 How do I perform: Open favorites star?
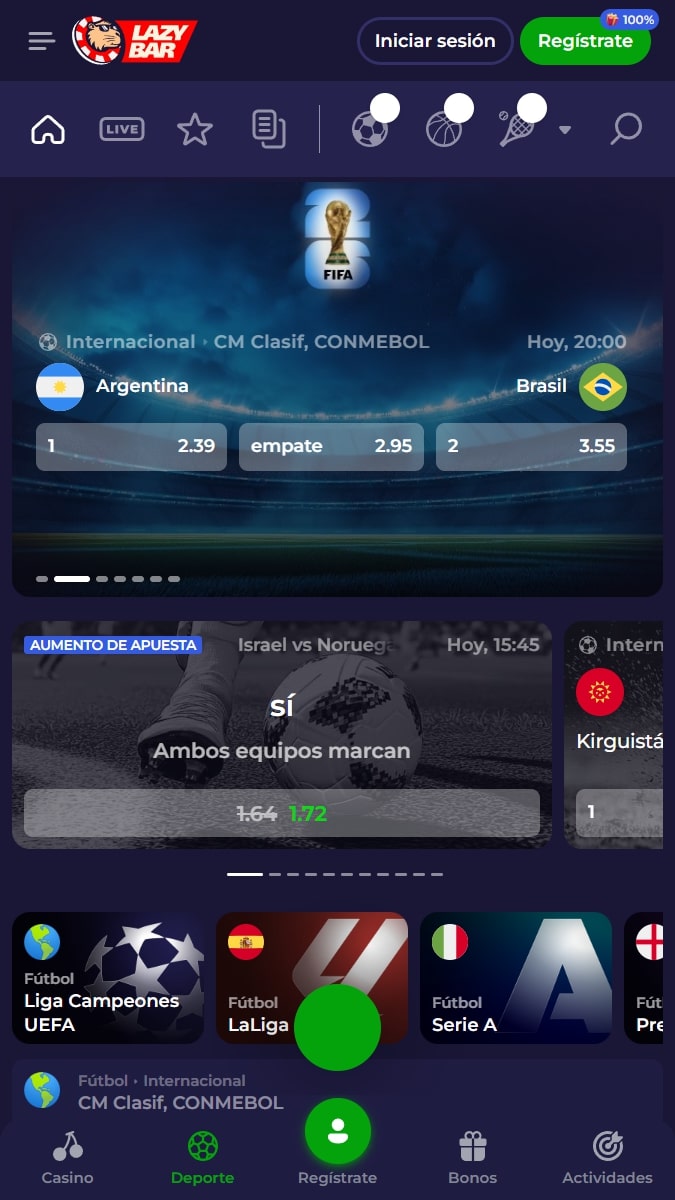(195, 129)
